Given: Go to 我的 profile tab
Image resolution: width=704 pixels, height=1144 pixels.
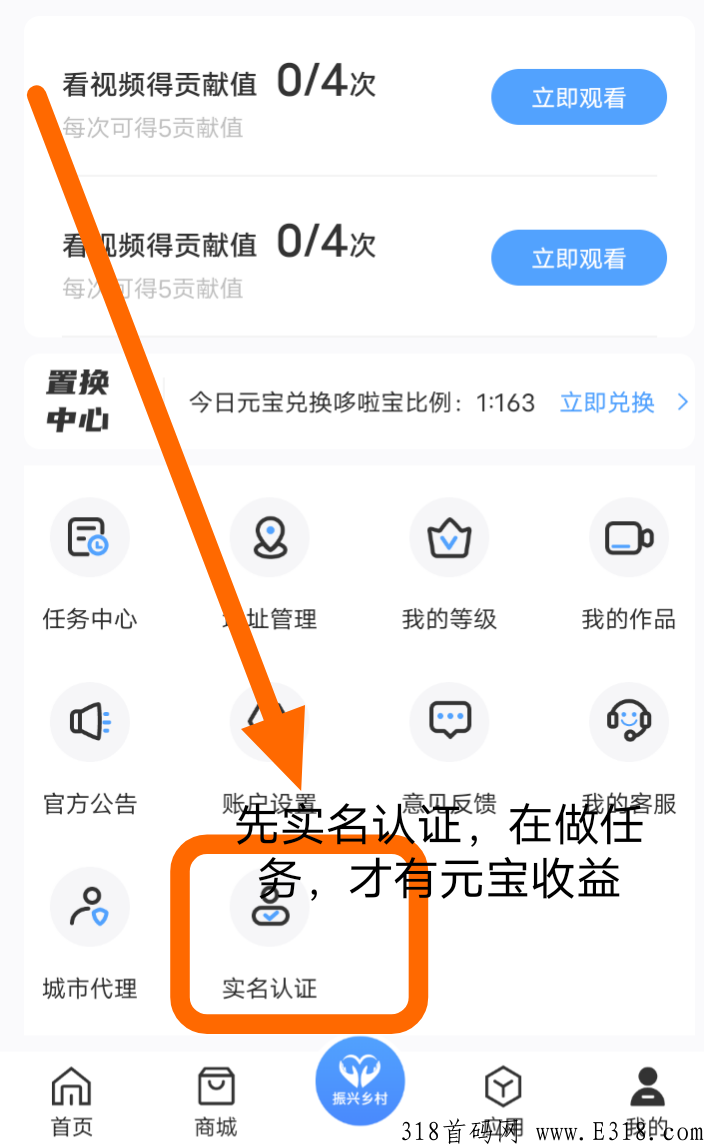Looking at the screenshot, I should (x=647, y=1098).
